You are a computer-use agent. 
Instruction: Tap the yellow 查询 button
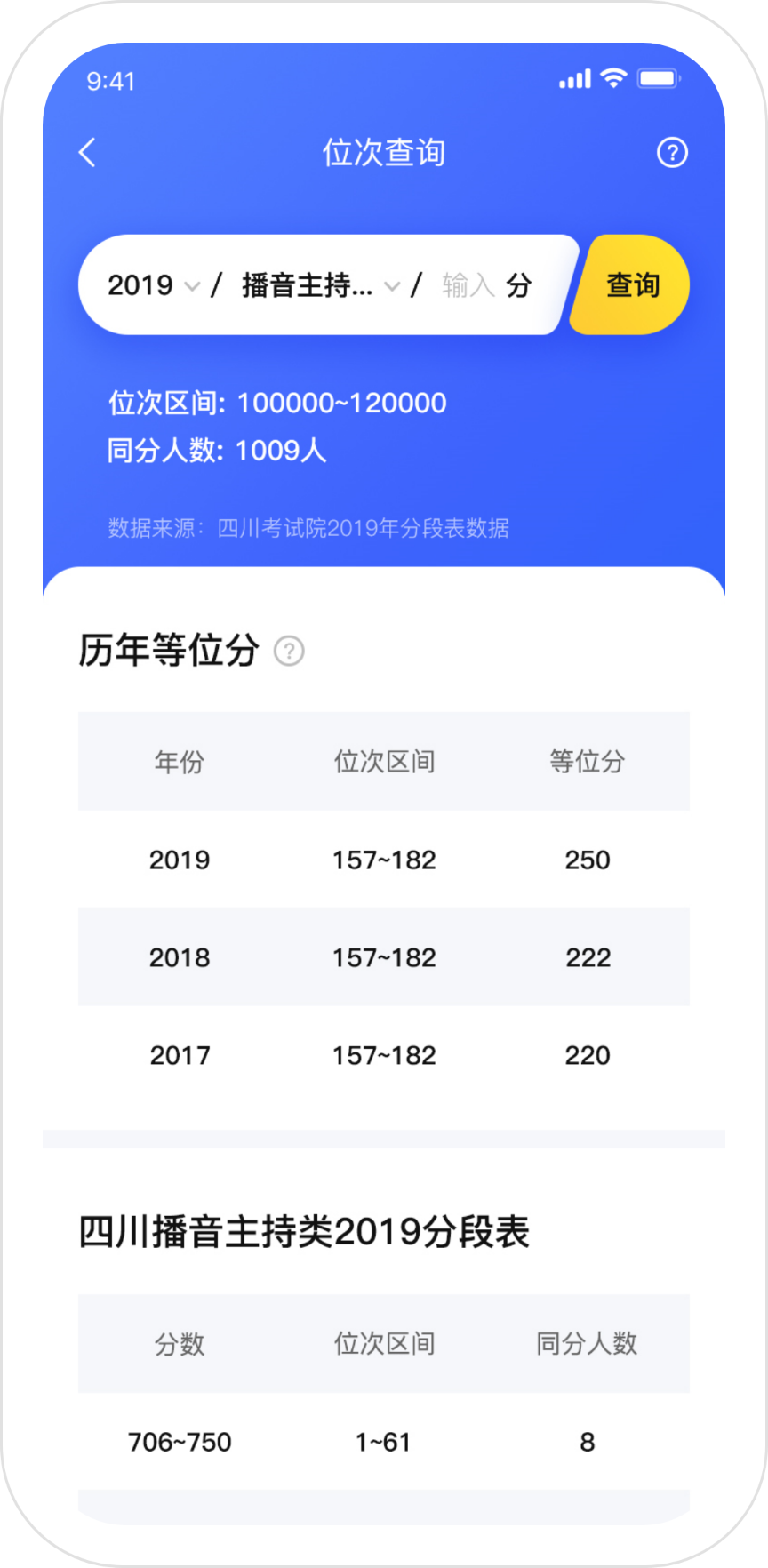click(630, 284)
